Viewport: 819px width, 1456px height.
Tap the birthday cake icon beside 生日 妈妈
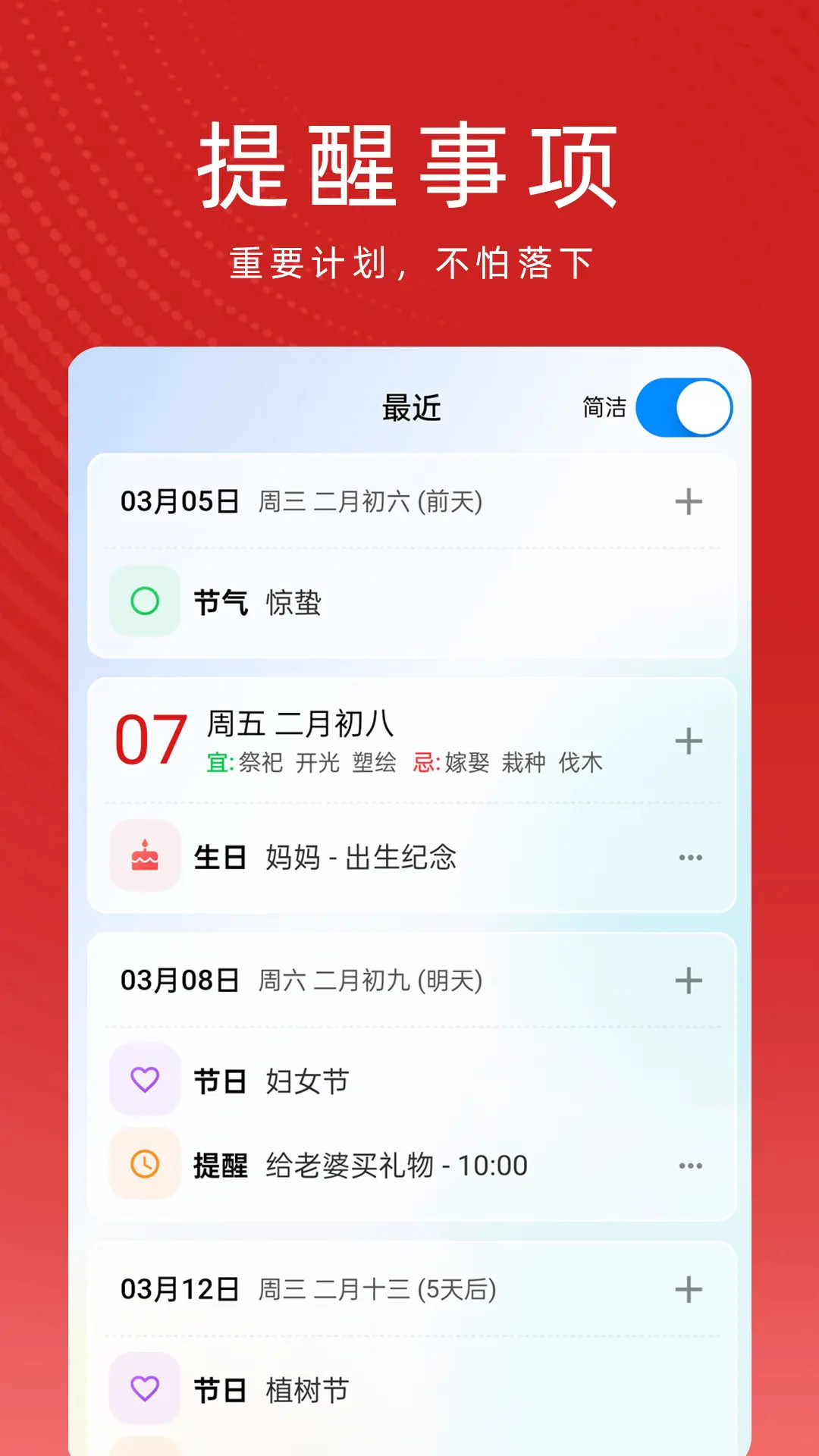coord(145,857)
